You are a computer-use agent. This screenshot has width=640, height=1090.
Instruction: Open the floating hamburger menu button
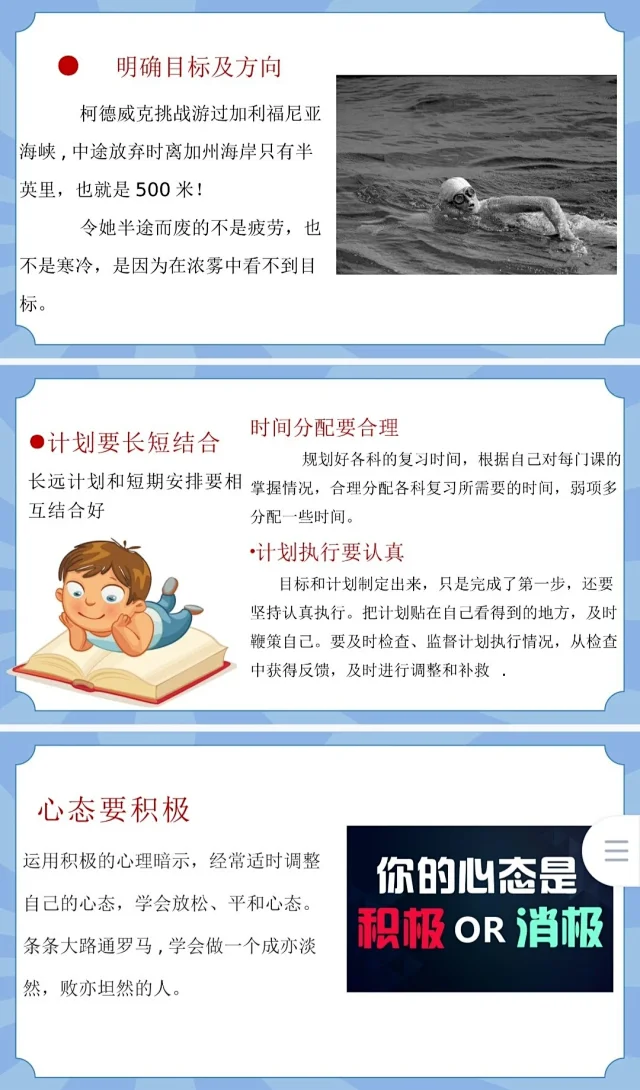(x=617, y=850)
